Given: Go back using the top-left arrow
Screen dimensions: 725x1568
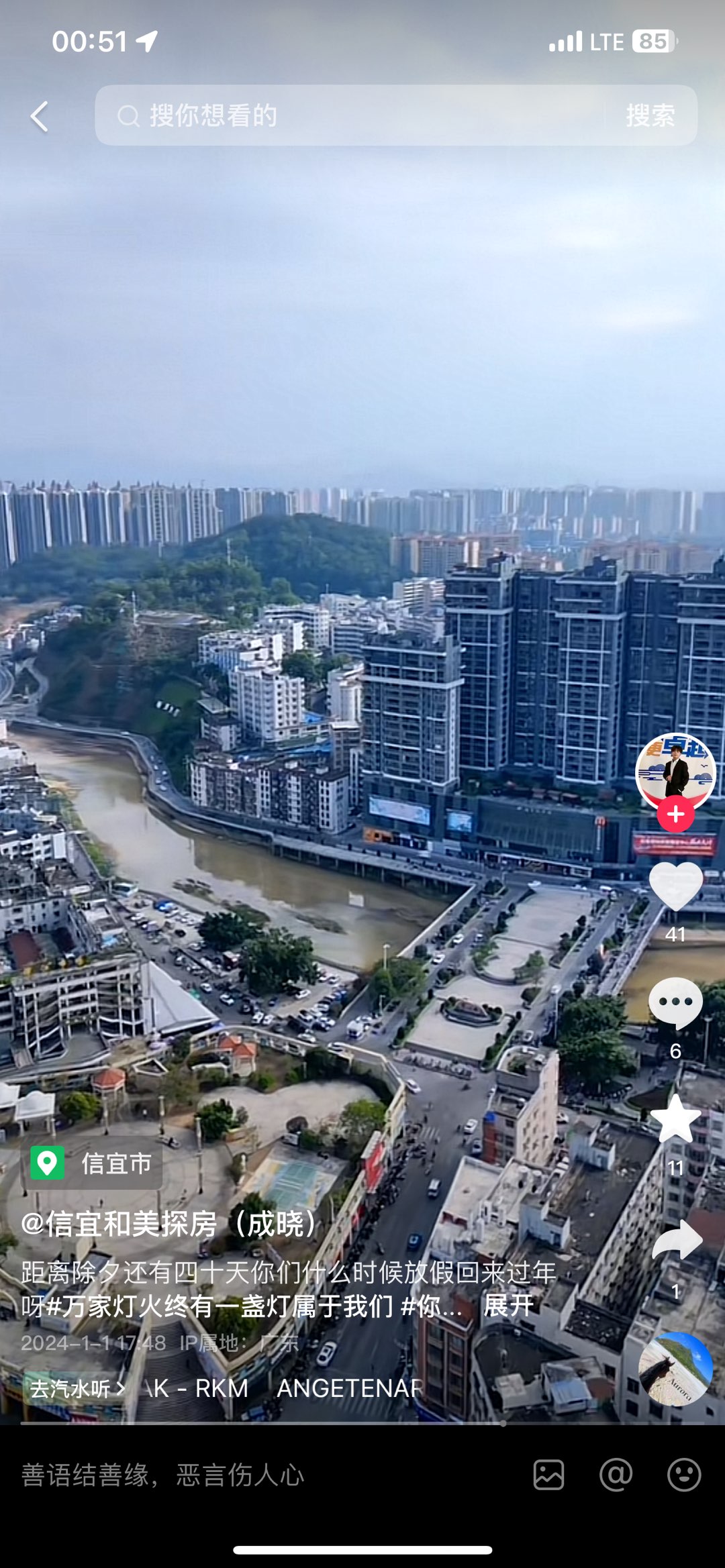Looking at the screenshot, I should pos(40,117).
